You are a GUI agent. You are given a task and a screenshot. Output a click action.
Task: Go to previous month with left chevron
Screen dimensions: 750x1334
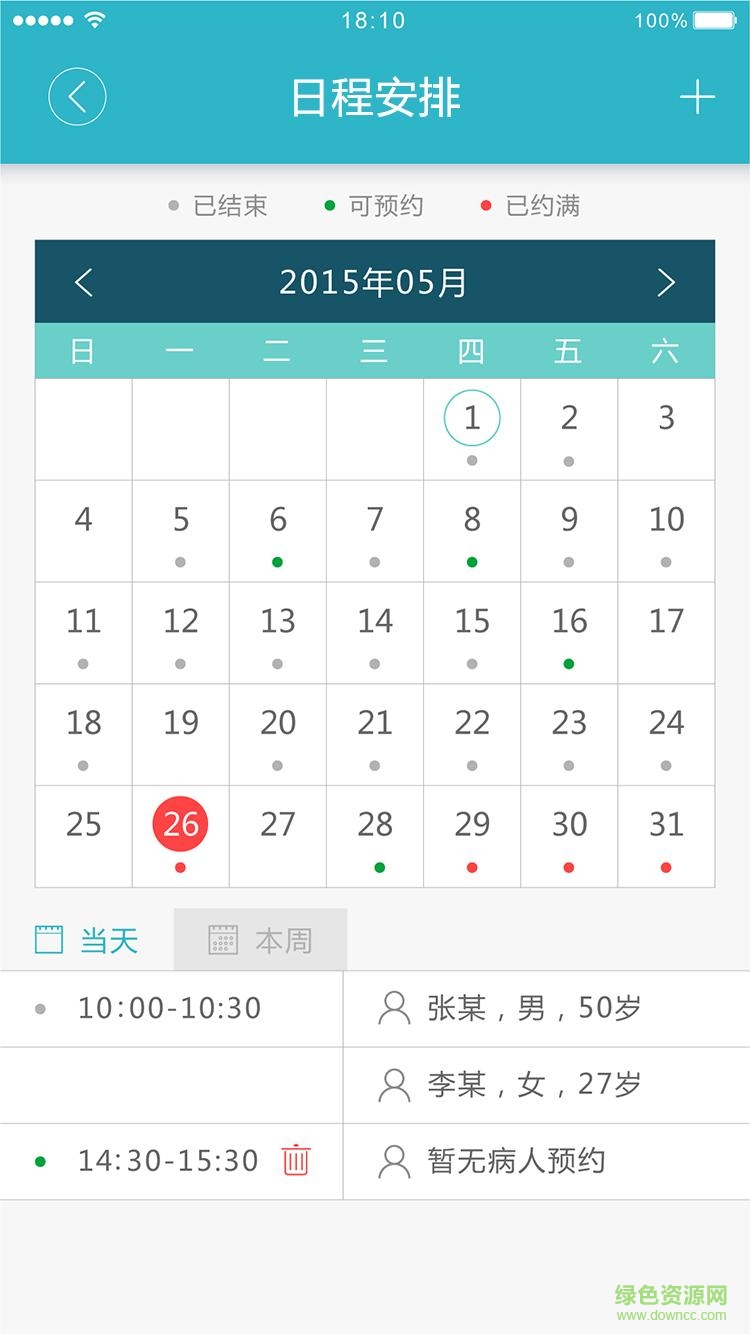(x=83, y=283)
